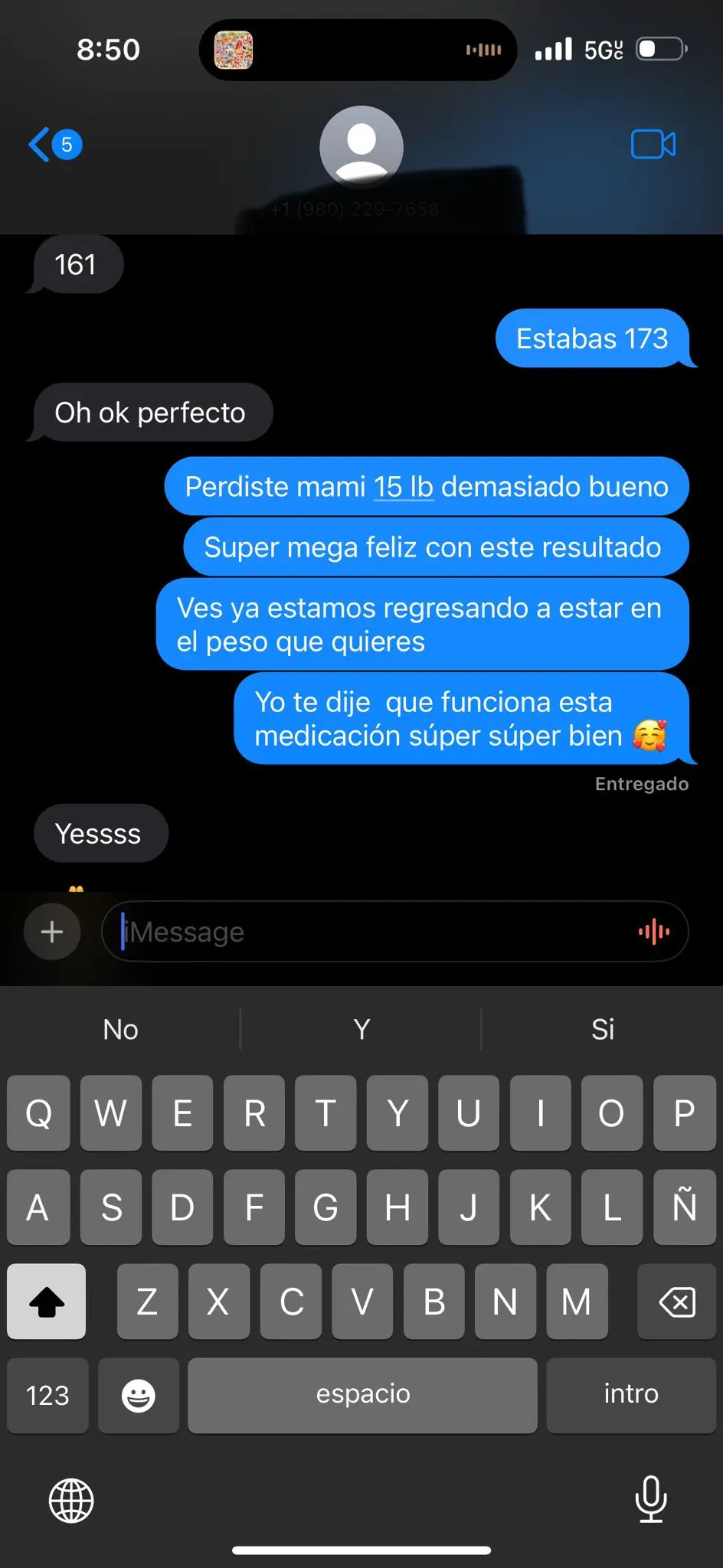Open the contact details avatar
The height and width of the screenshot is (1568, 723).
tap(361, 145)
